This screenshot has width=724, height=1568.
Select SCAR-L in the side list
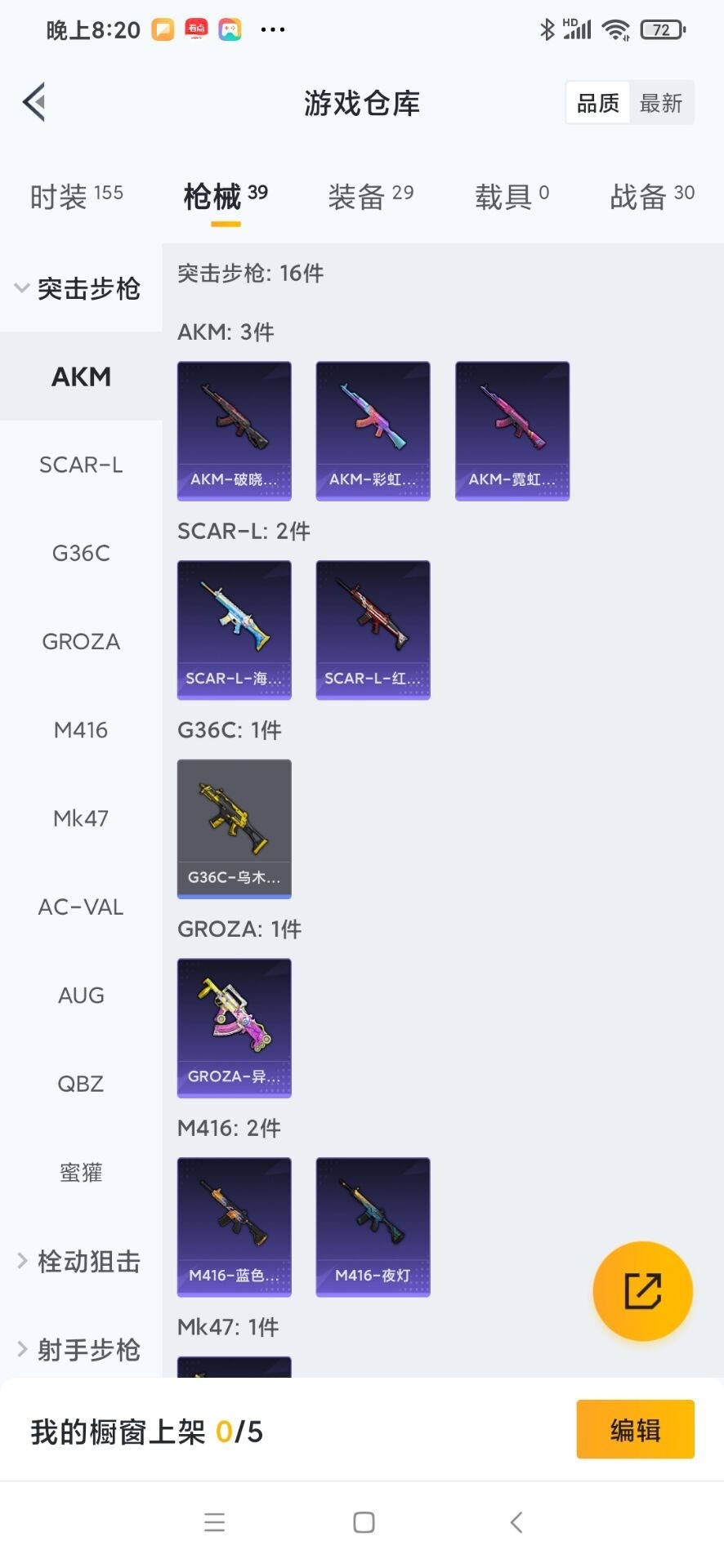81,465
